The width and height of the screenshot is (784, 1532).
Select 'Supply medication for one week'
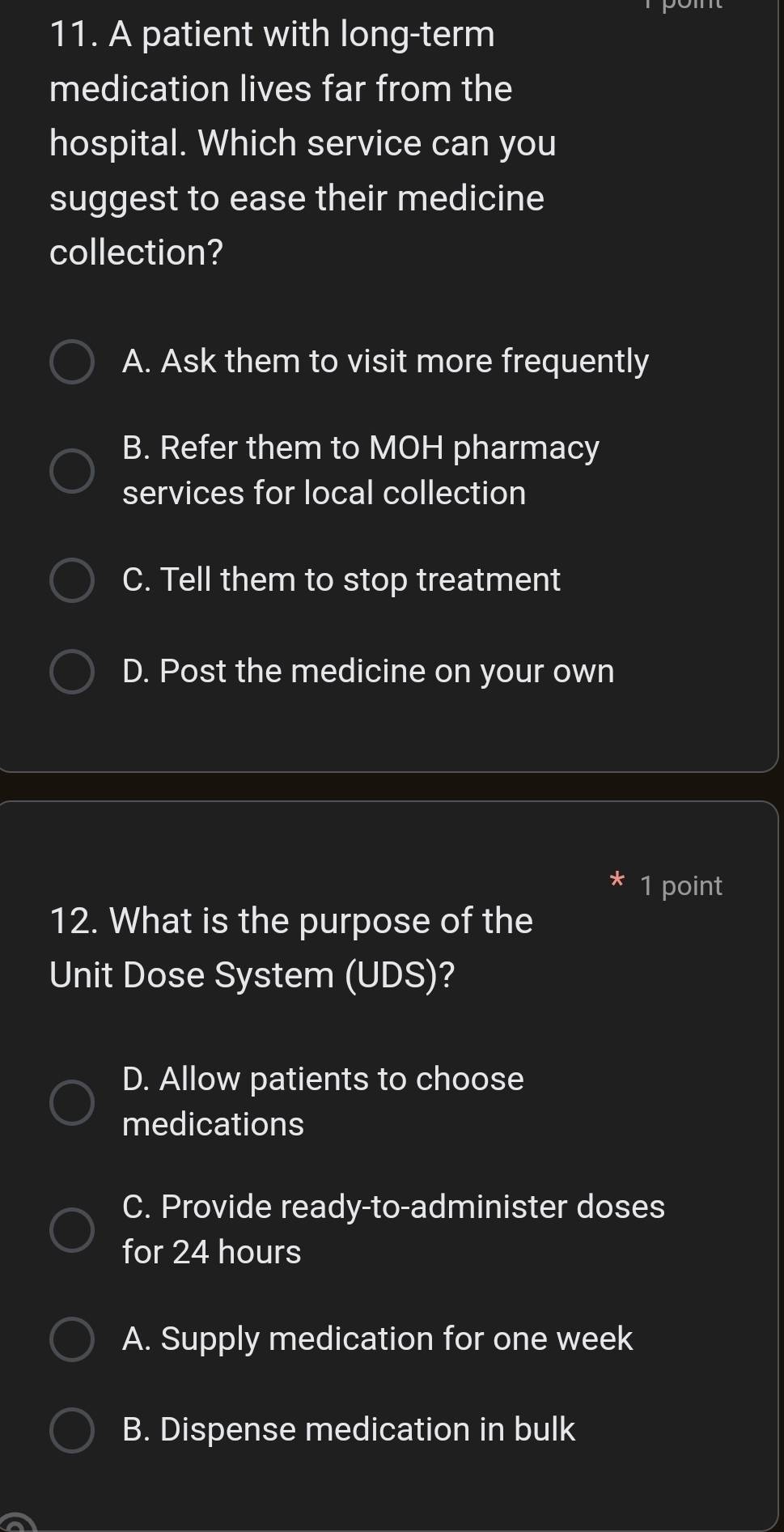click(72, 1339)
